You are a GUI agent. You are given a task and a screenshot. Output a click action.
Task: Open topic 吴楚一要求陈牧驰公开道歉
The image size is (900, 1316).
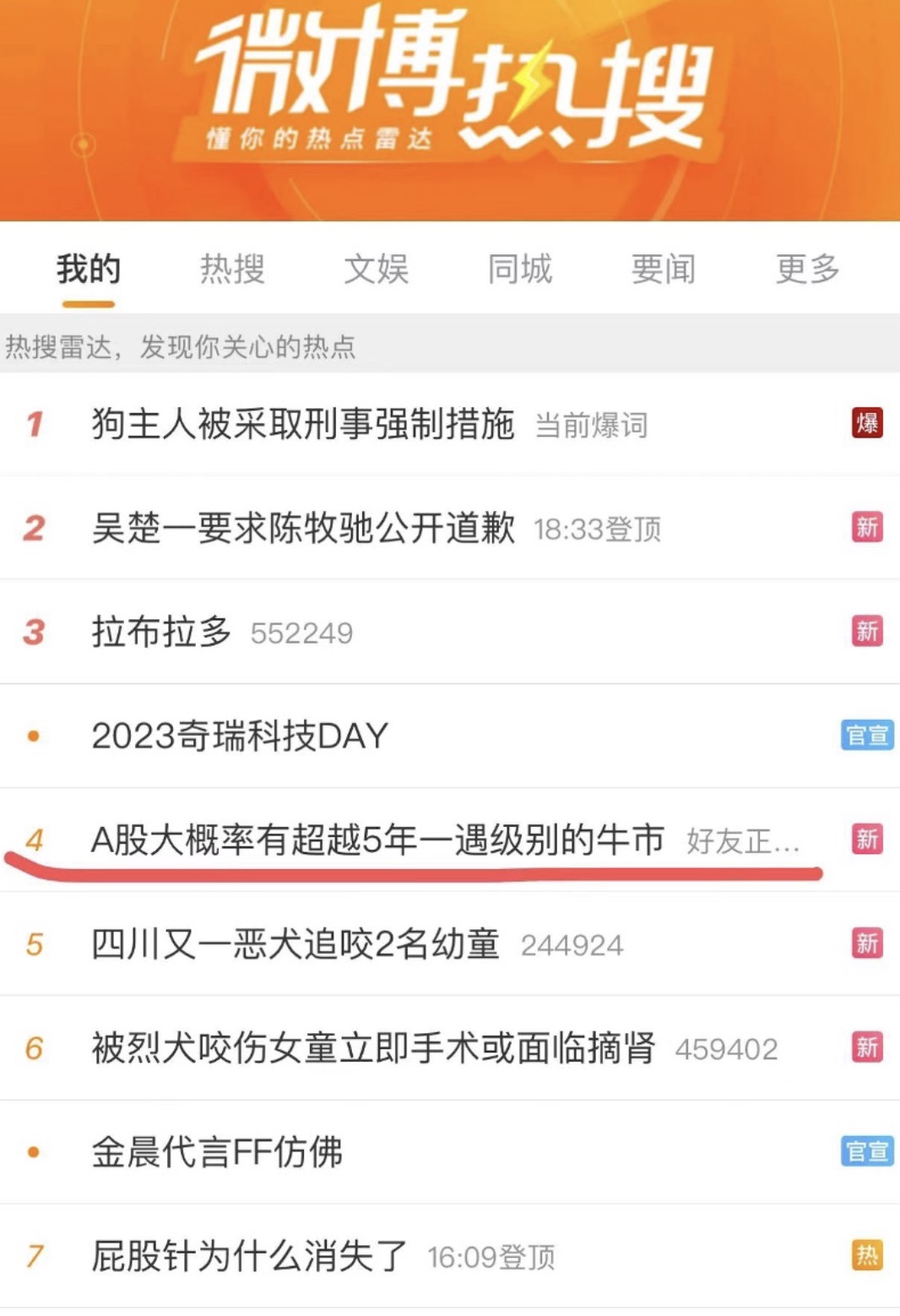point(303,529)
